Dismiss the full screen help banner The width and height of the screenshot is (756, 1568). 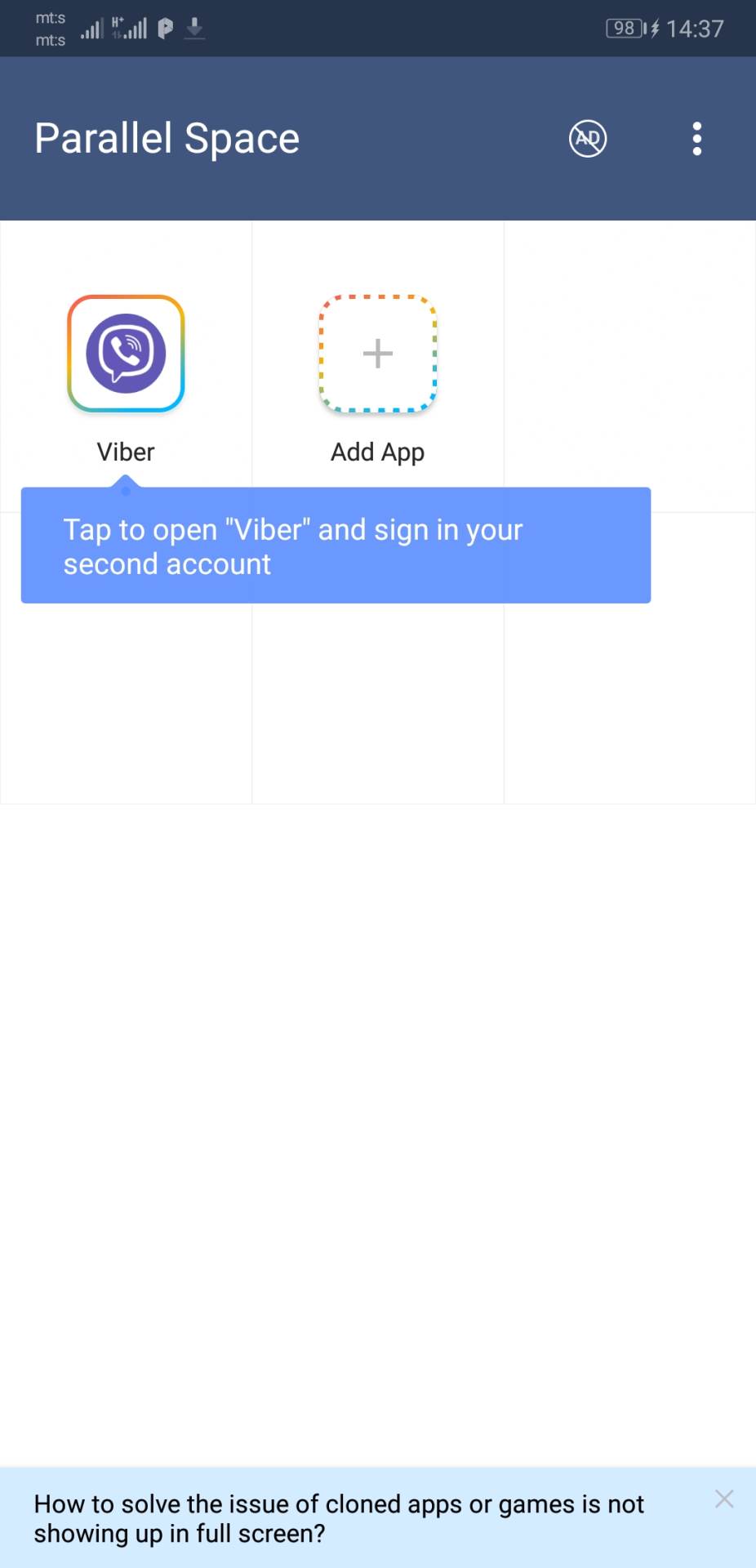pyautogui.click(x=723, y=1499)
